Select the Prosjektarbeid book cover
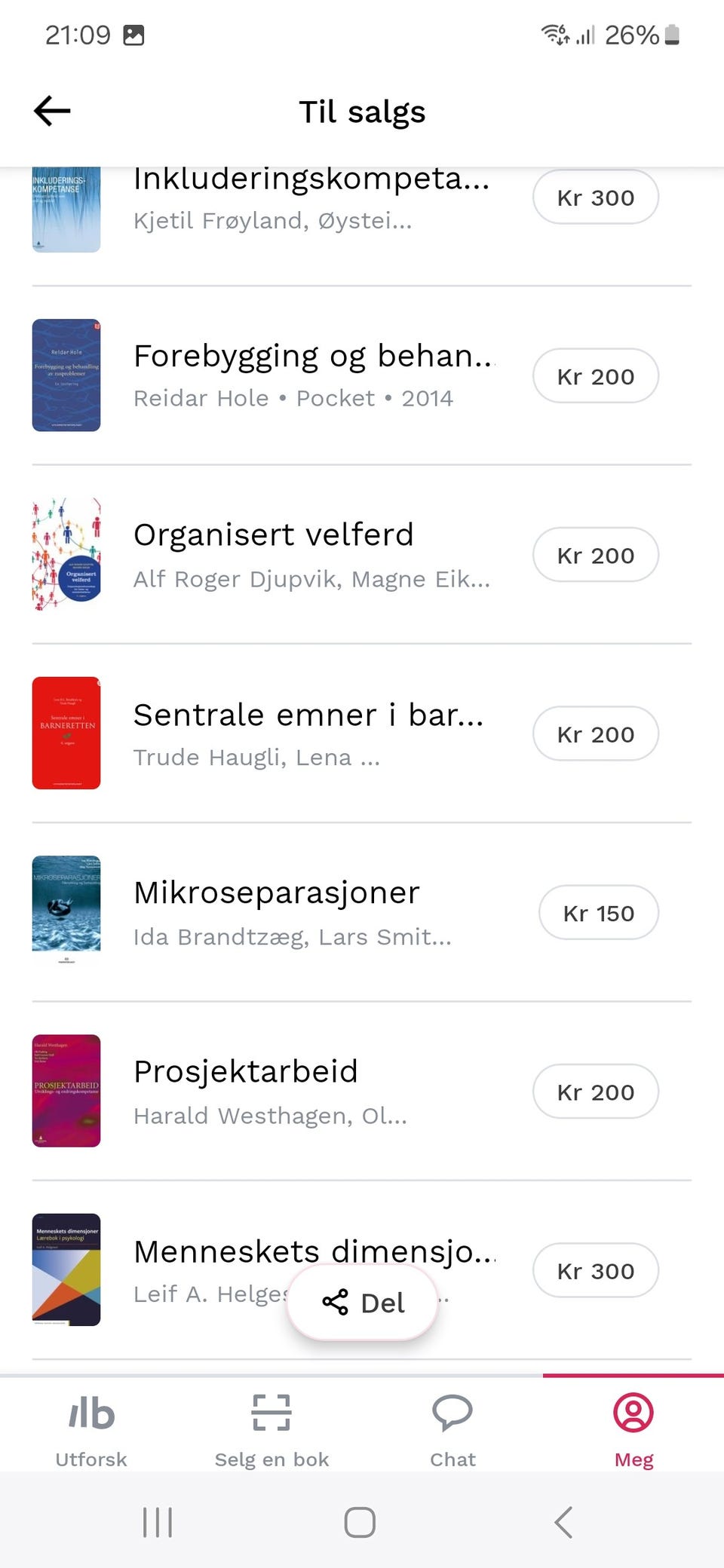 tap(66, 1091)
